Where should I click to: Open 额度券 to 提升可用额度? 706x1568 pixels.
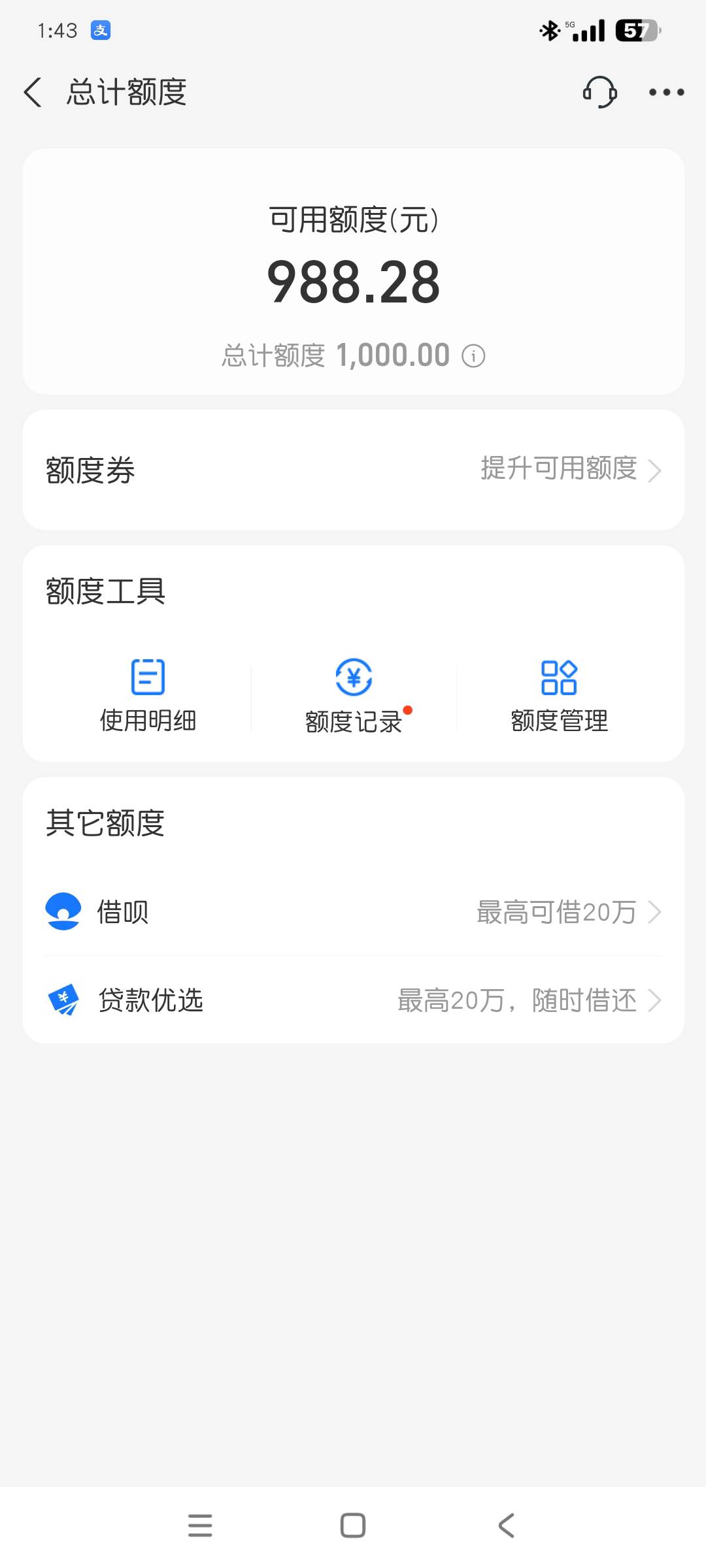tap(354, 470)
